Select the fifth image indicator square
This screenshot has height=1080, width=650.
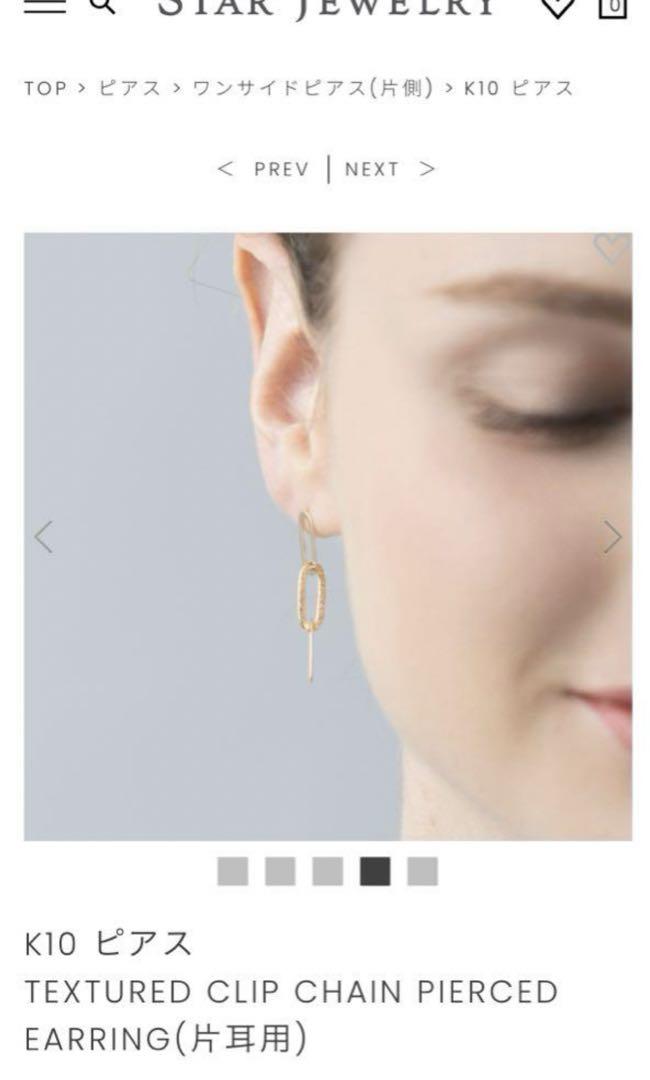422,871
